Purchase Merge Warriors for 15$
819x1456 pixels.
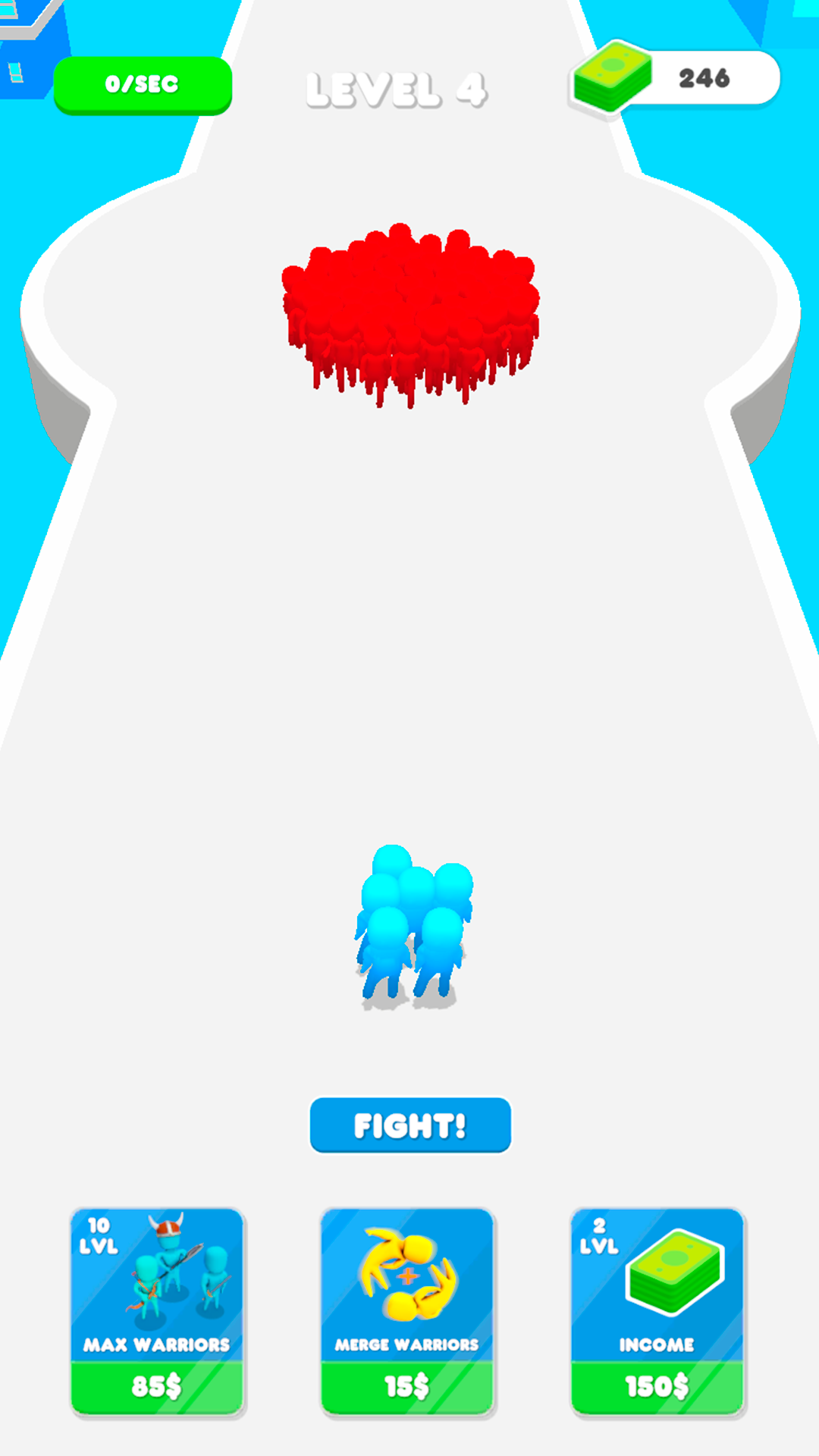pyautogui.click(x=407, y=1312)
